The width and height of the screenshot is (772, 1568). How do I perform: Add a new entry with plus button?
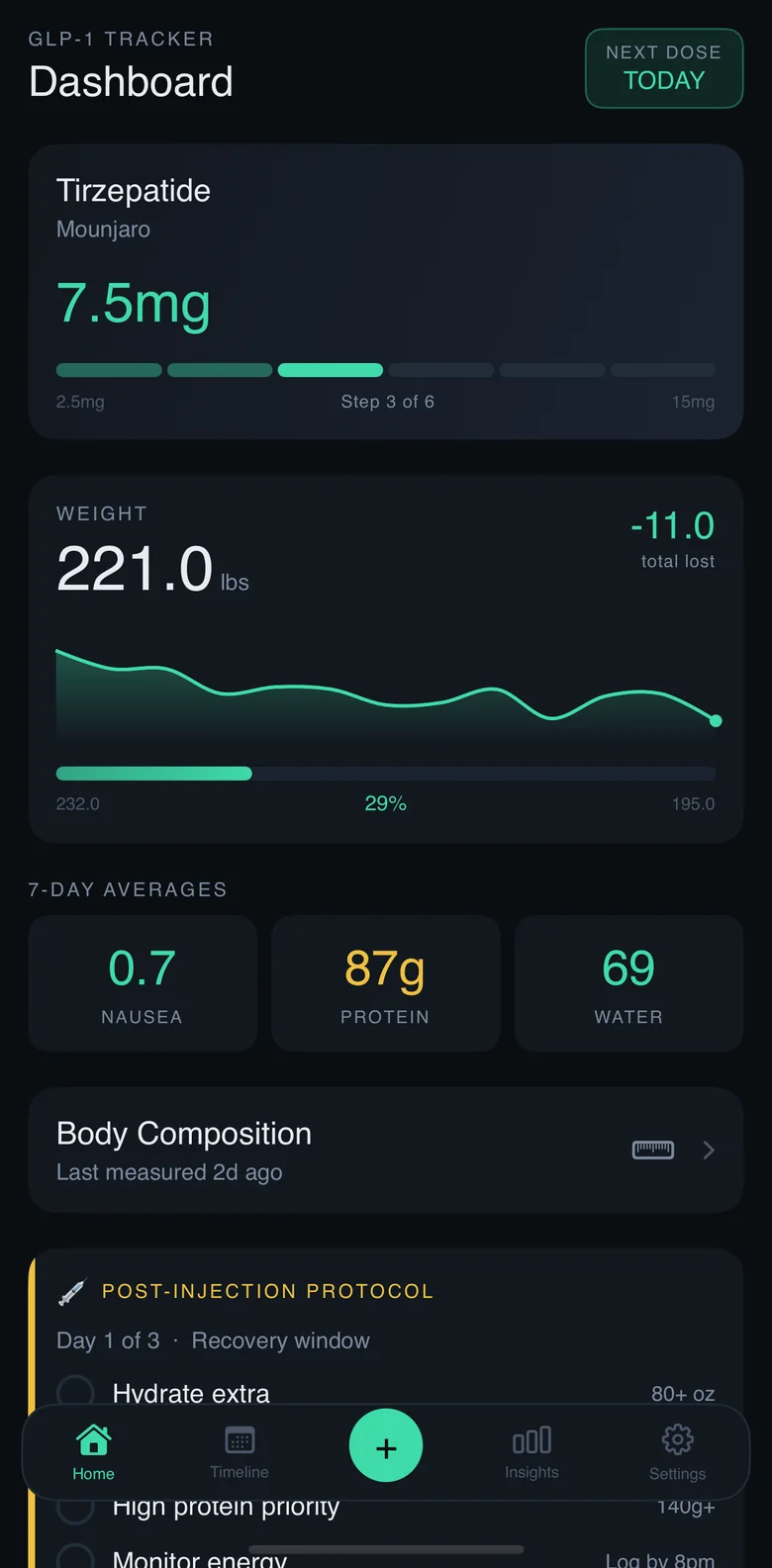(x=386, y=1445)
